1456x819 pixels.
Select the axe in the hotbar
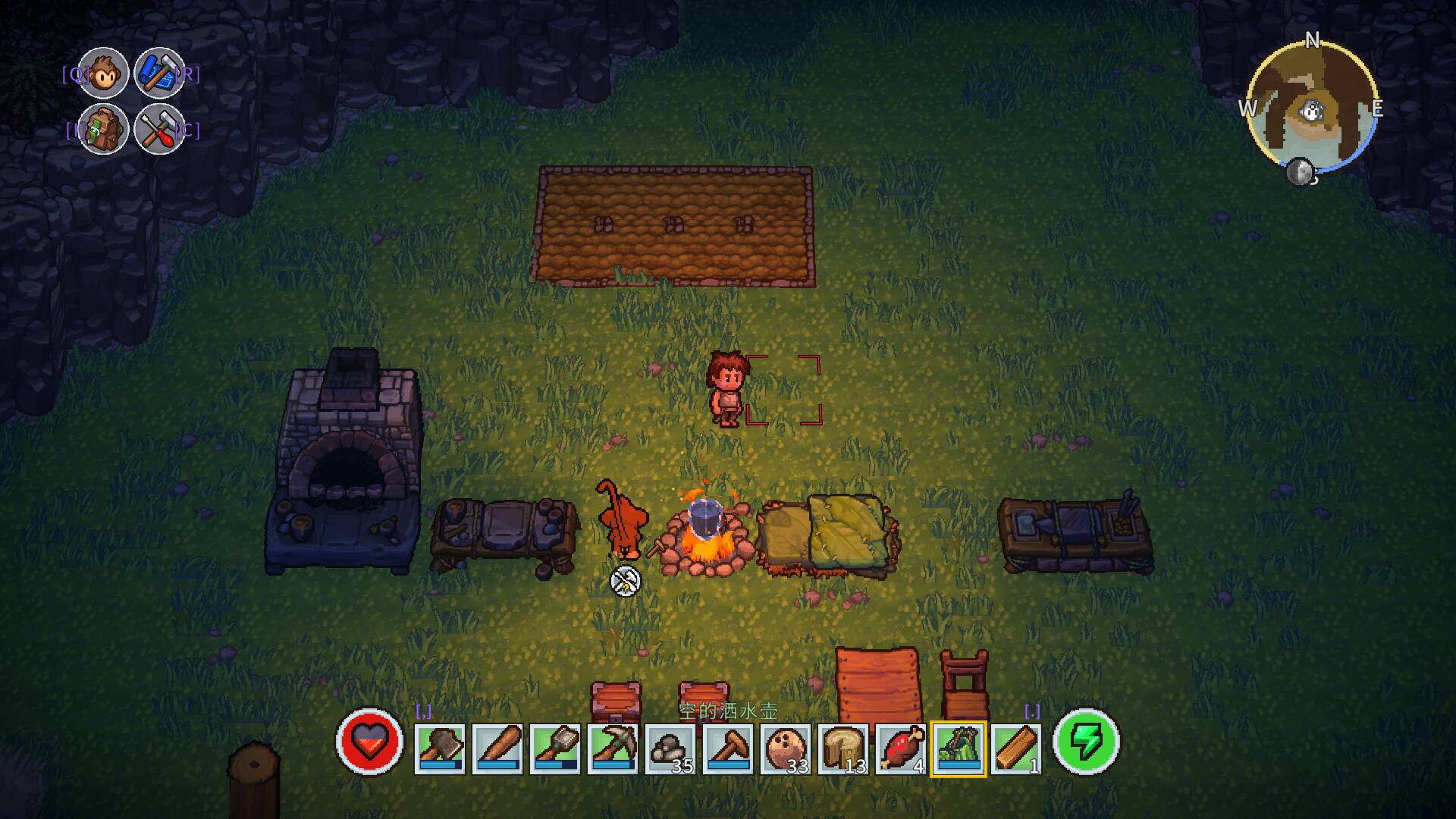point(440,748)
